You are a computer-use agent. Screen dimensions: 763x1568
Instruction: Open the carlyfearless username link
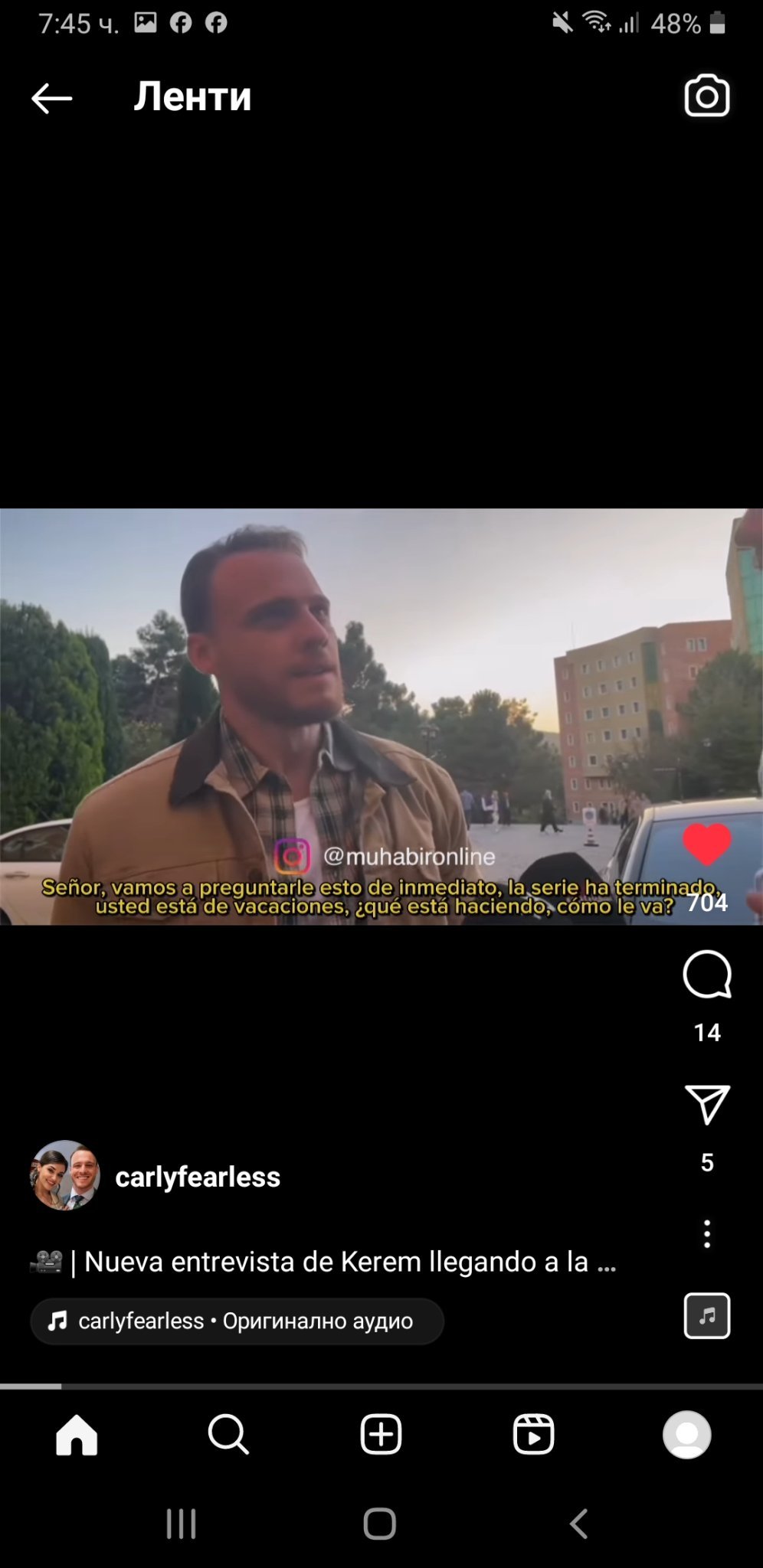[x=198, y=1177]
